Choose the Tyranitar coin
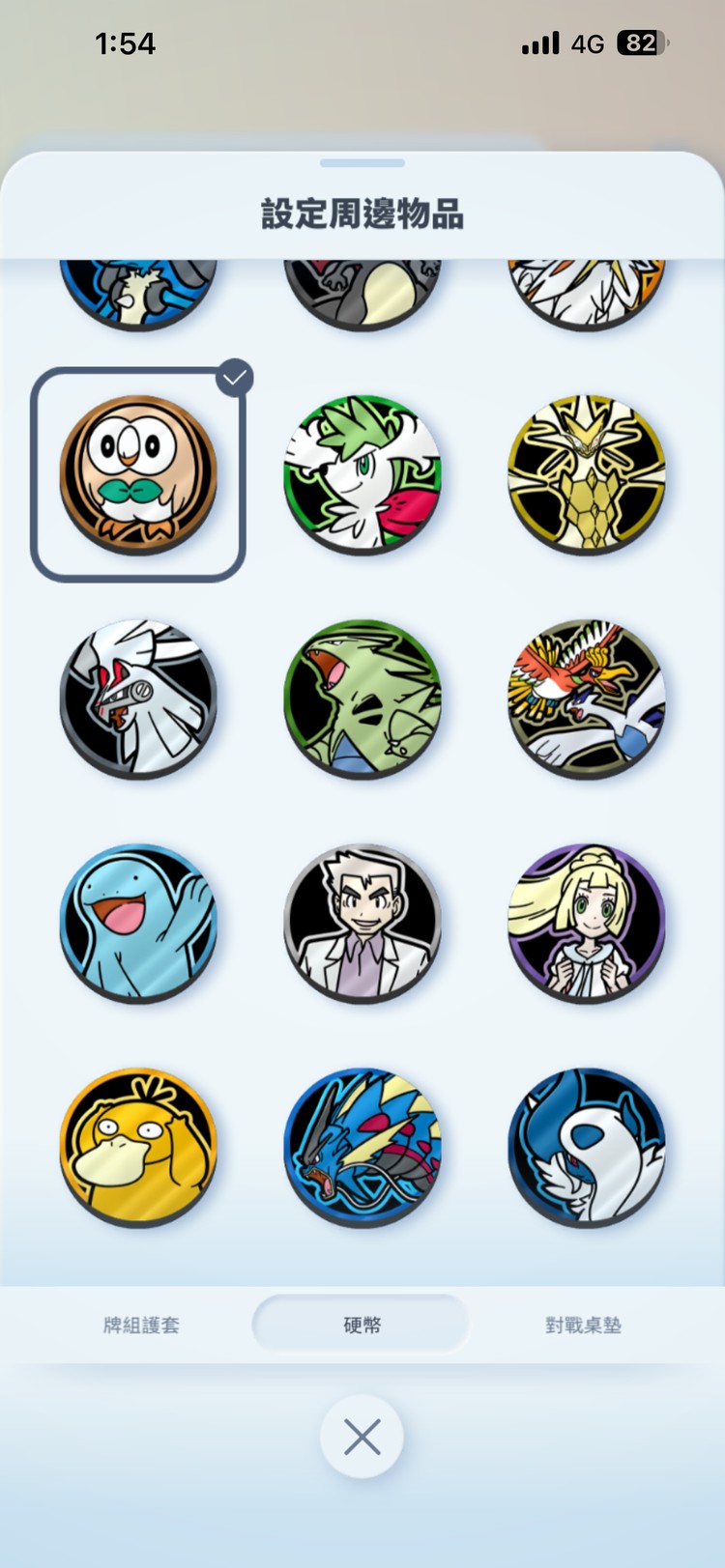725x1568 pixels. coord(362,698)
